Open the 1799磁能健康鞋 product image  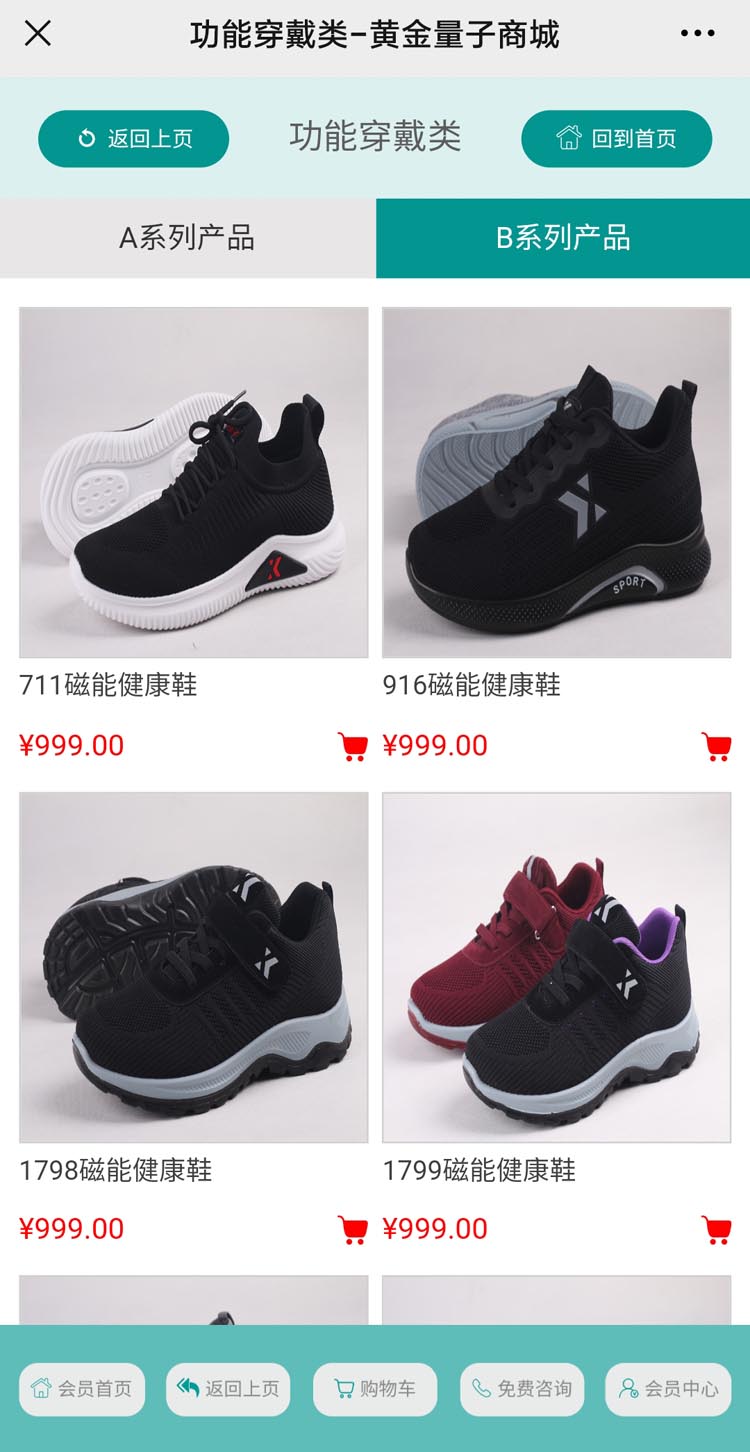click(557, 967)
